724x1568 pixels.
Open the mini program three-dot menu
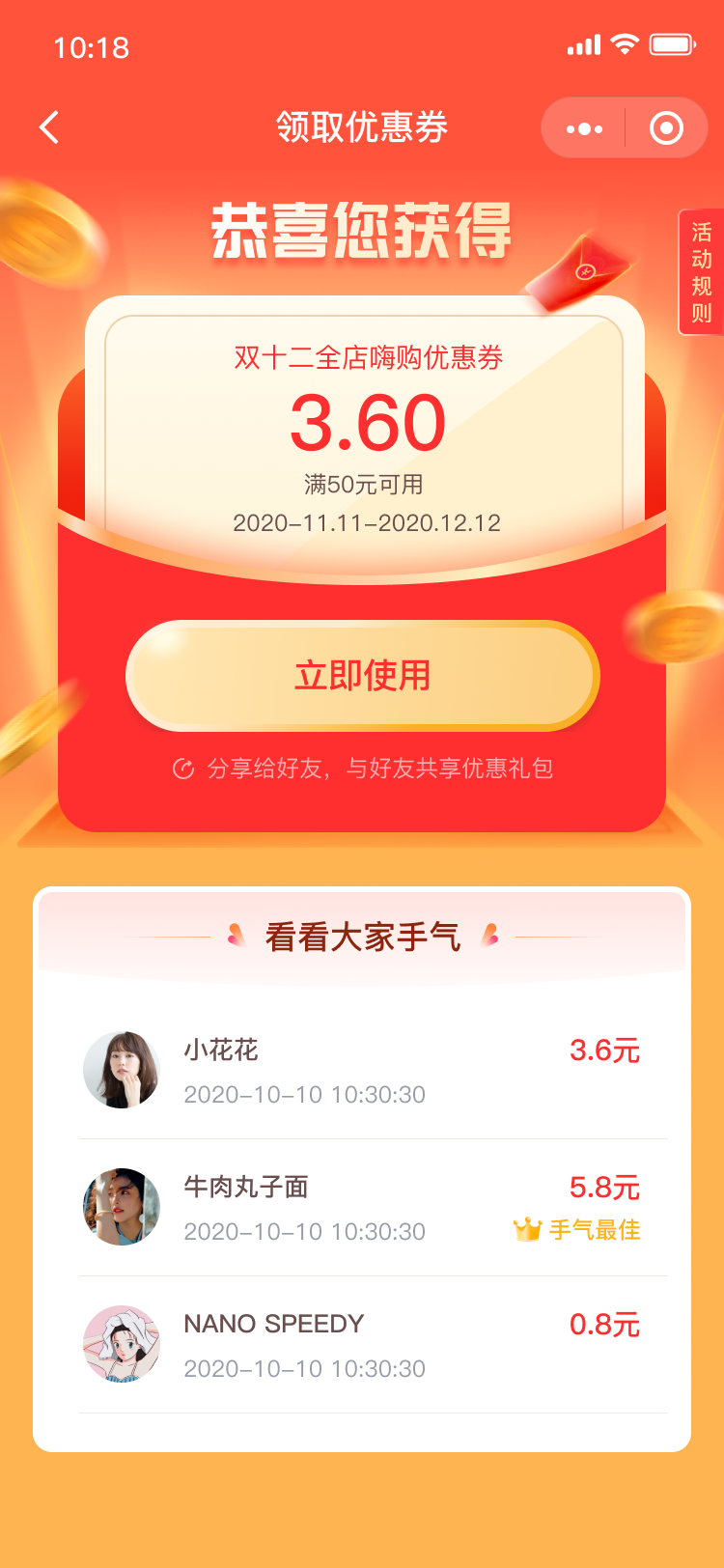tap(584, 128)
